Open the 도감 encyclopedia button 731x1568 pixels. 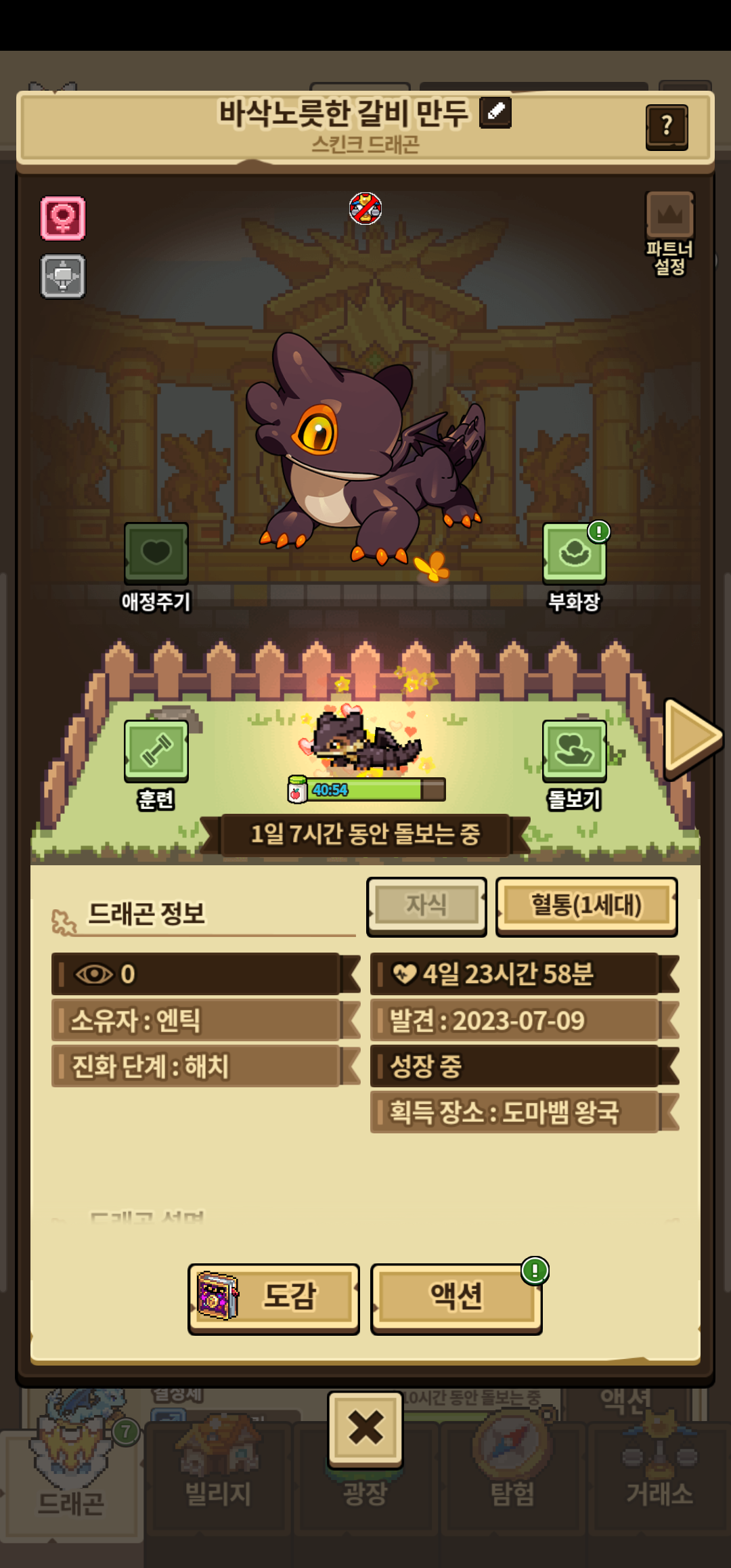pyautogui.click(x=273, y=1299)
